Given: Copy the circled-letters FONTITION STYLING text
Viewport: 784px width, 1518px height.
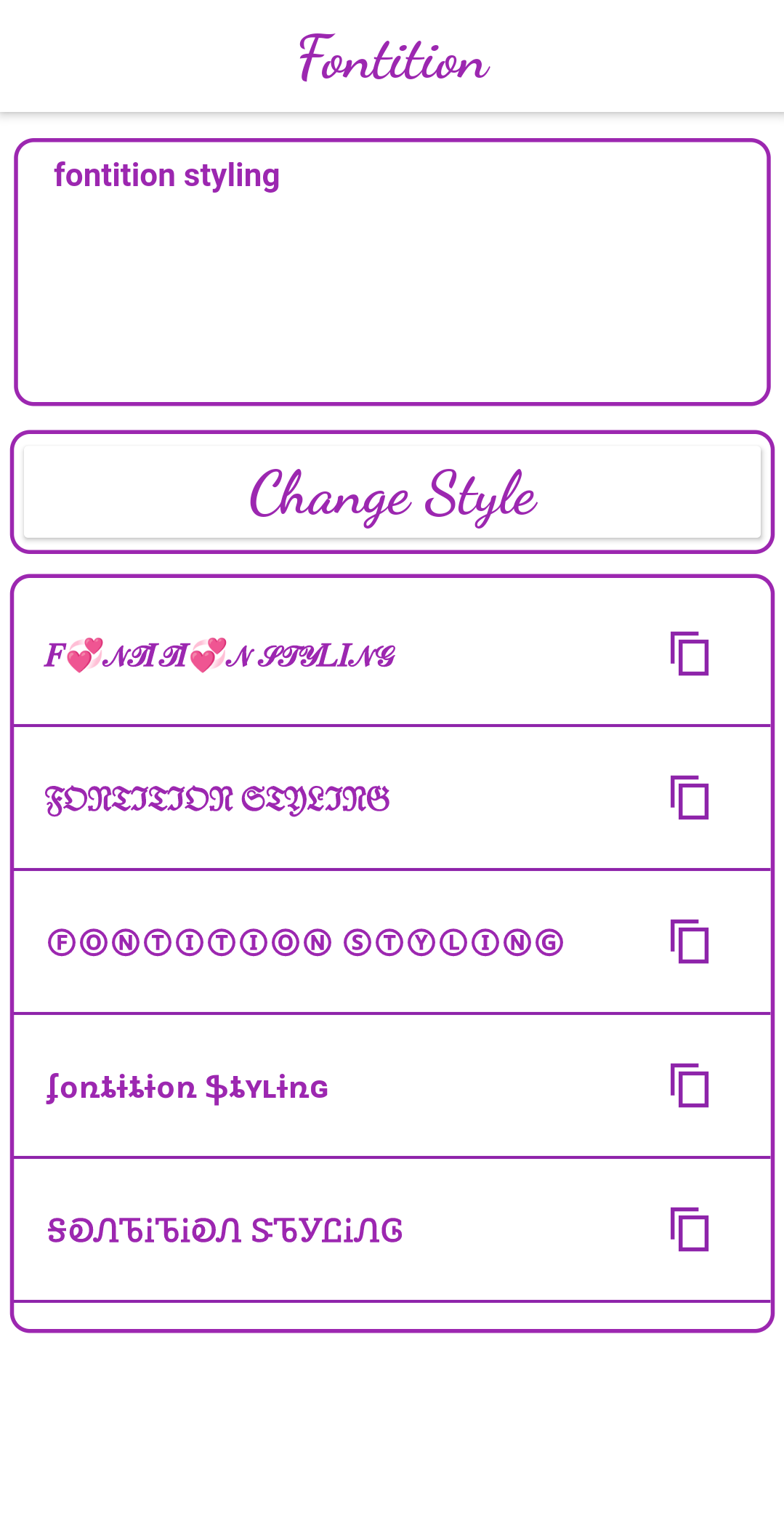Looking at the screenshot, I should click(688, 942).
